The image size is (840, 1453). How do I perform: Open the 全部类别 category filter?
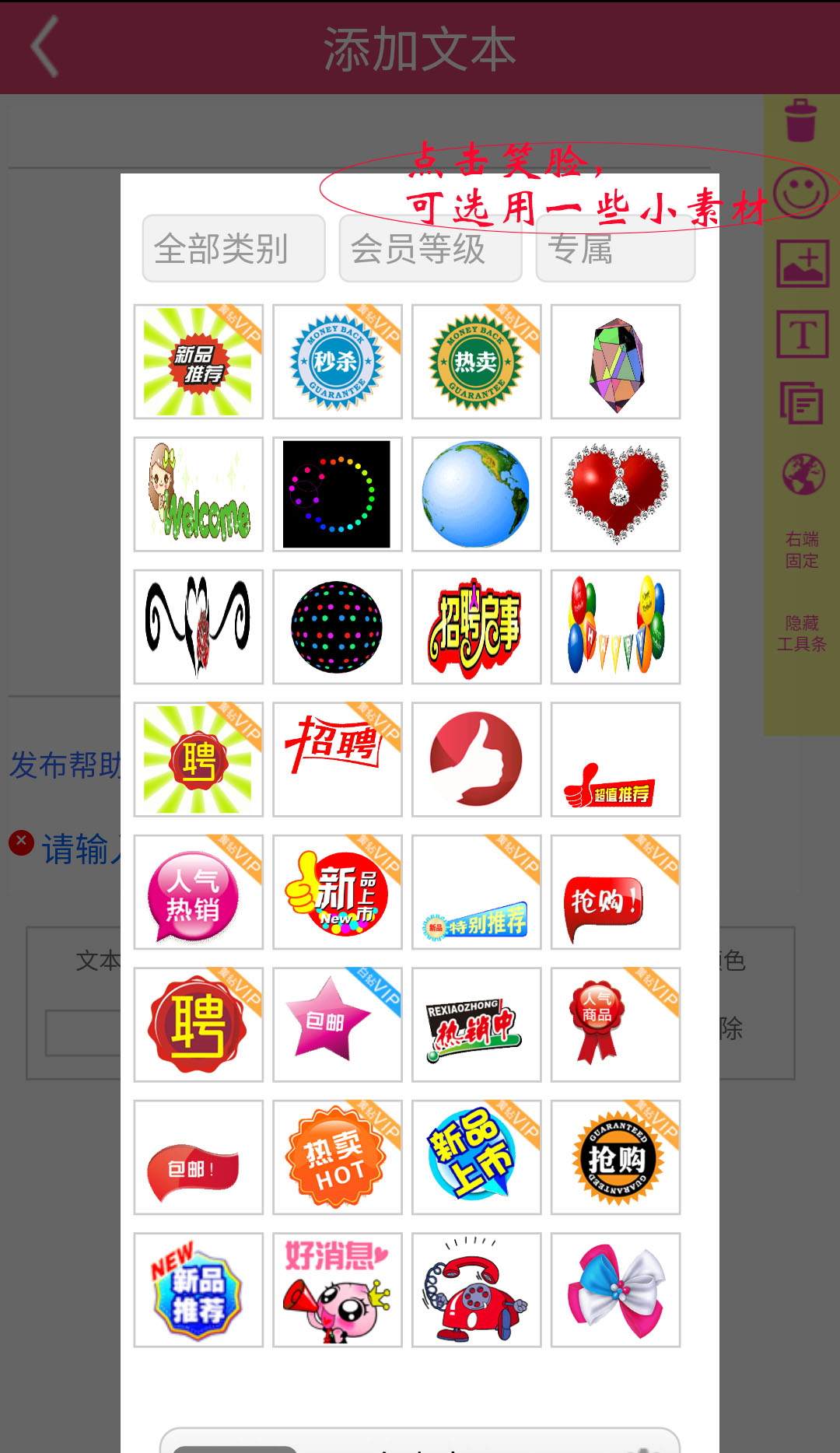[233, 249]
